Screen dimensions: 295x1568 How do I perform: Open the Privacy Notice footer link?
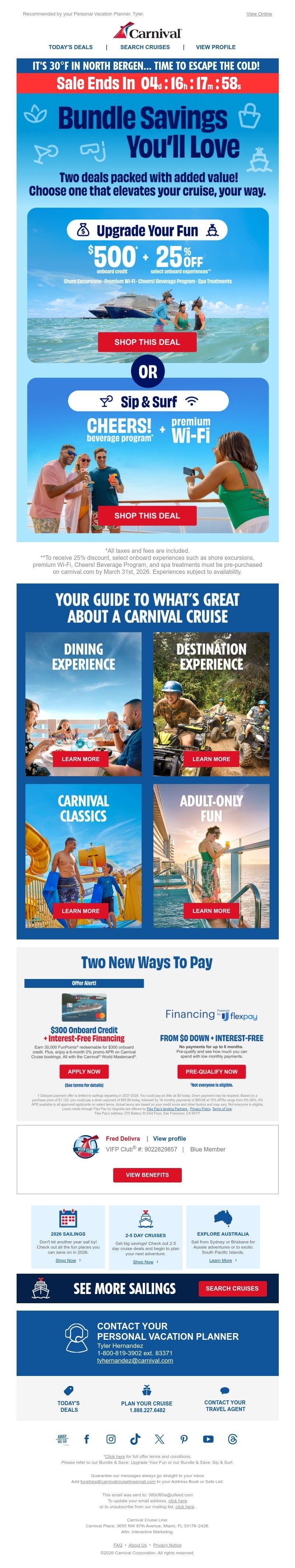click(x=167, y=1545)
